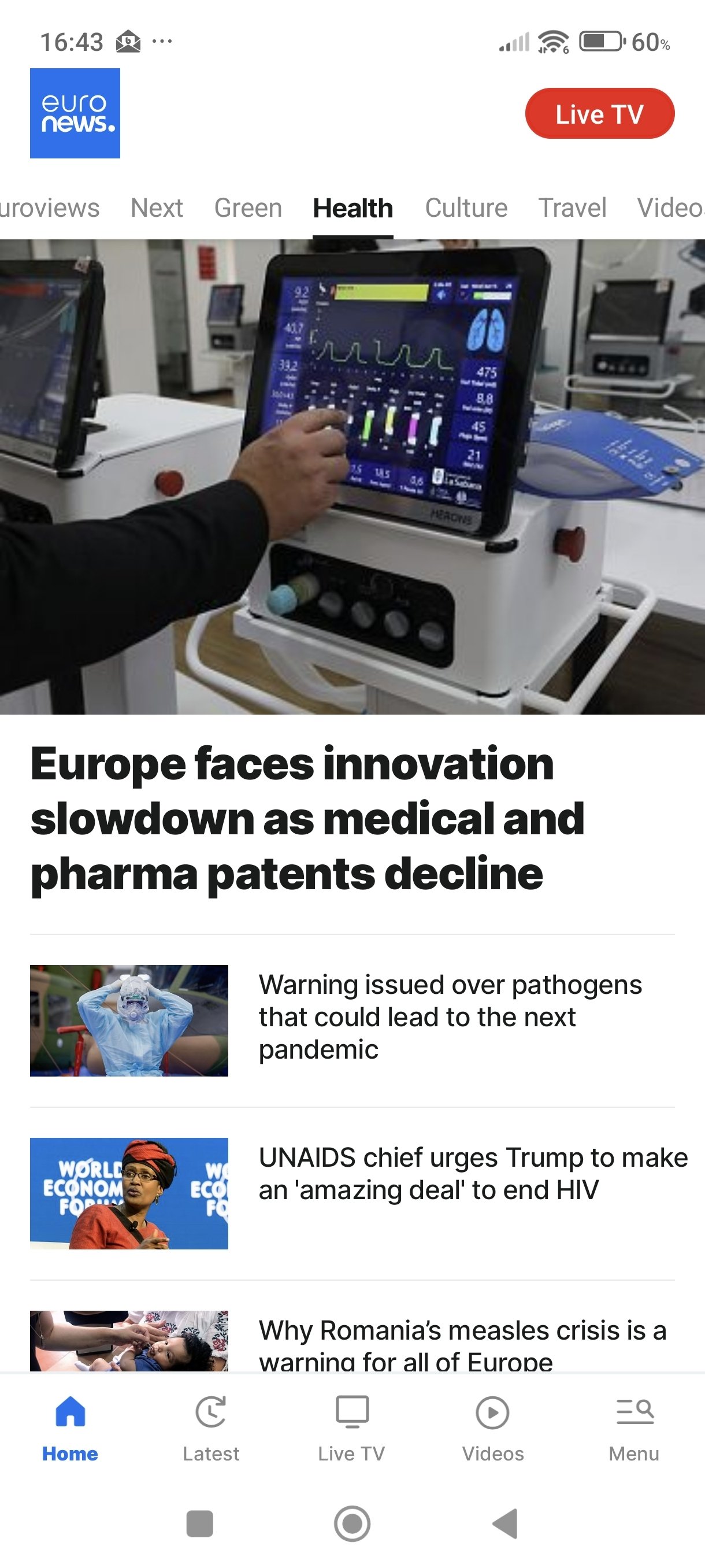Open recent apps with the square button
The image size is (705, 1568).
pyautogui.click(x=199, y=1523)
